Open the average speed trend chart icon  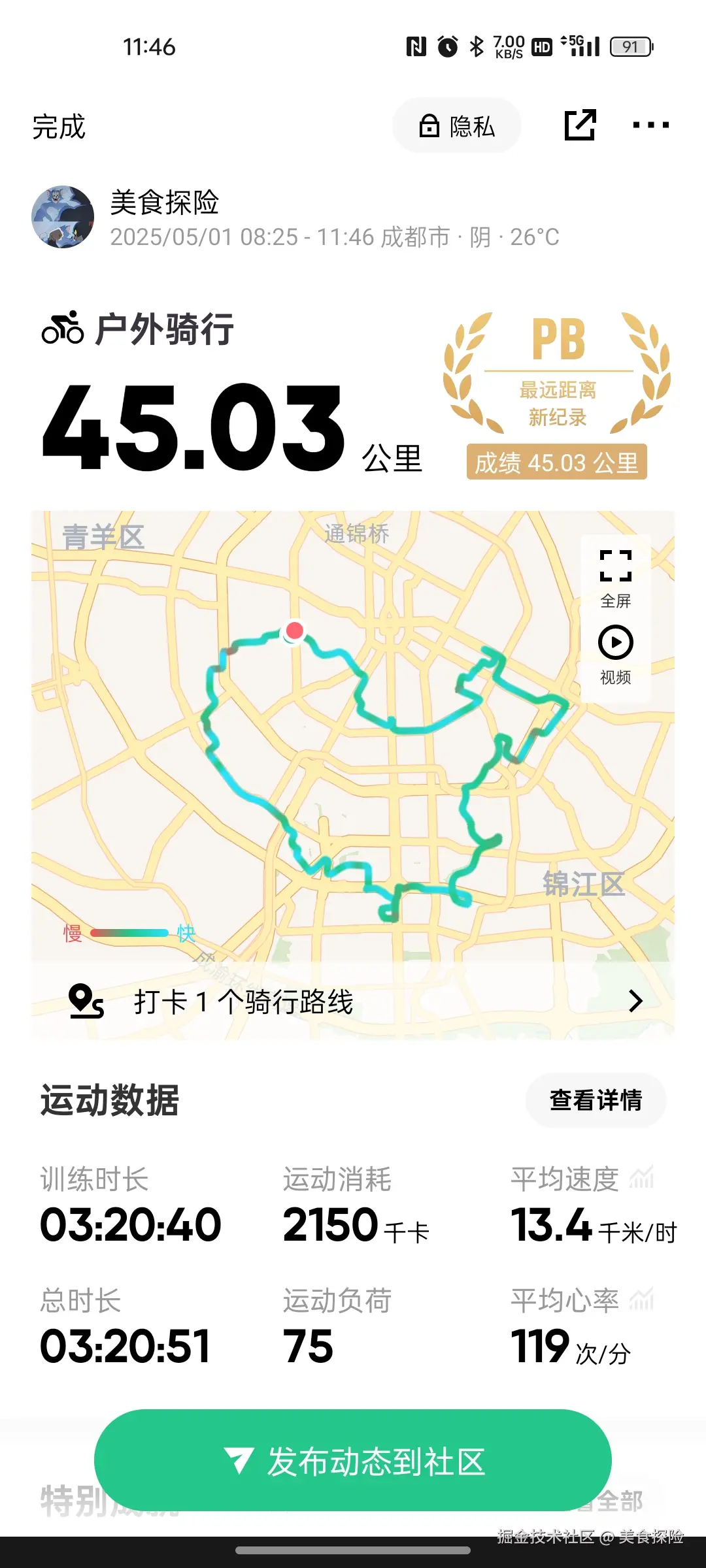642,1175
